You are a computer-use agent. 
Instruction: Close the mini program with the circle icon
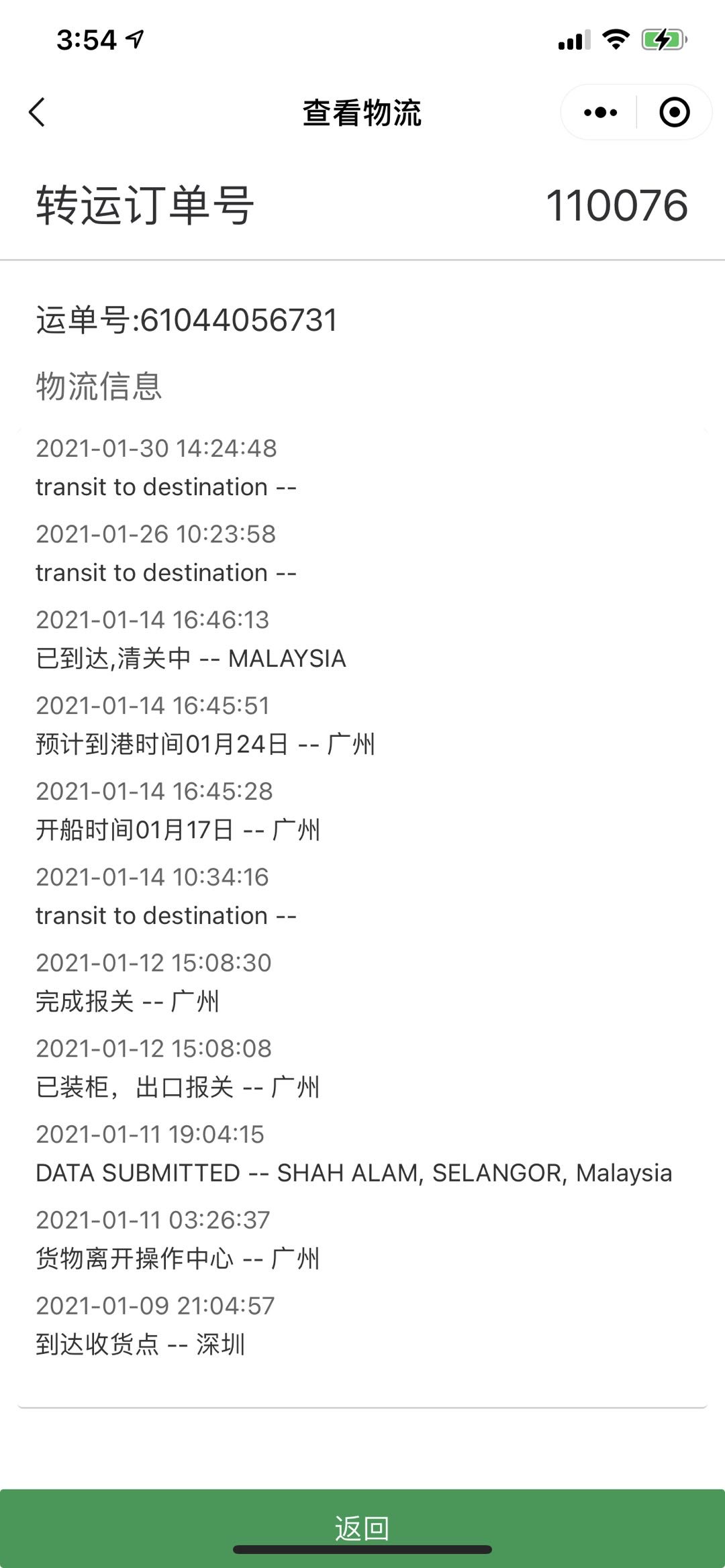tap(674, 112)
